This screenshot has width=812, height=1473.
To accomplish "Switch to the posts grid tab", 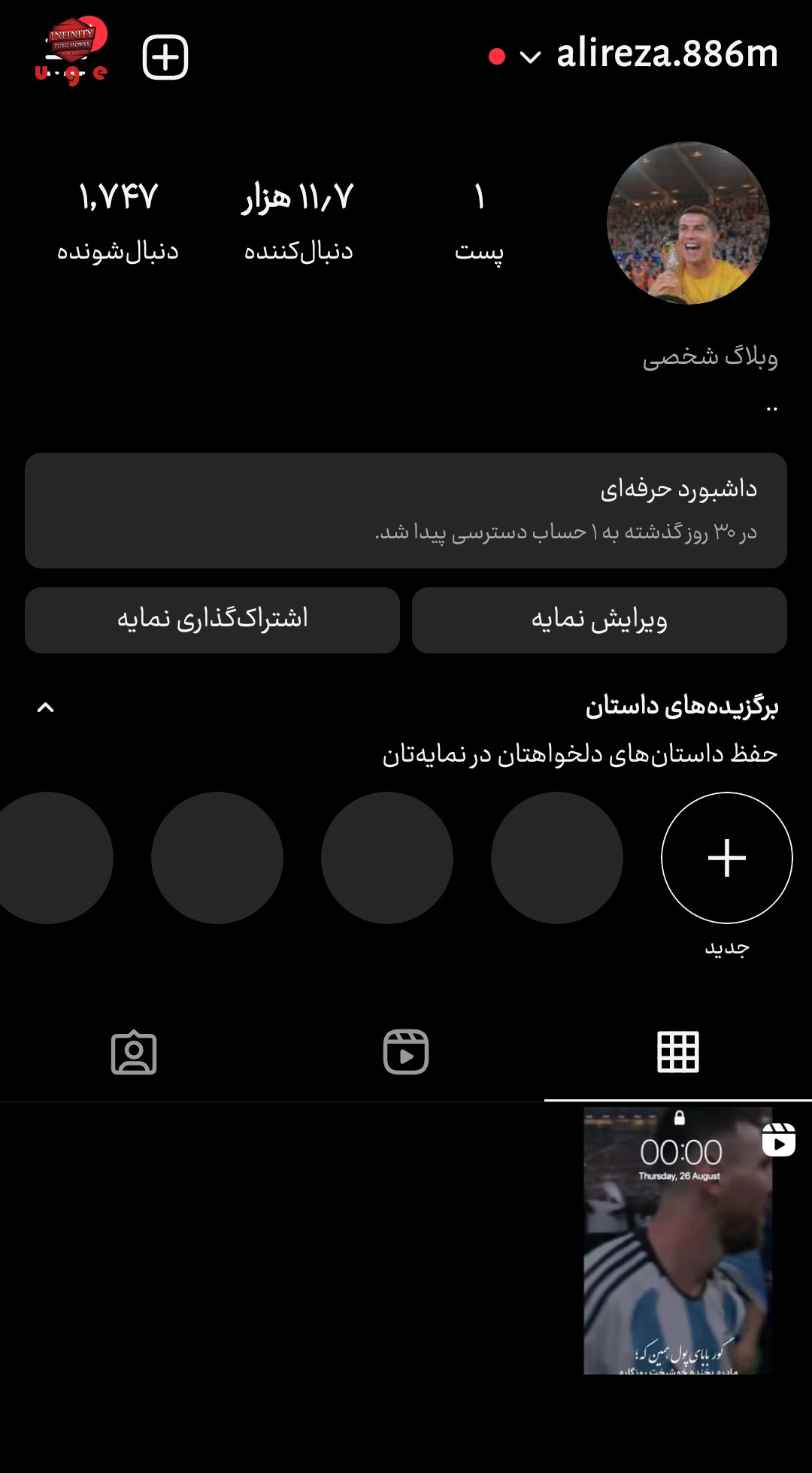I will click(678, 1052).
